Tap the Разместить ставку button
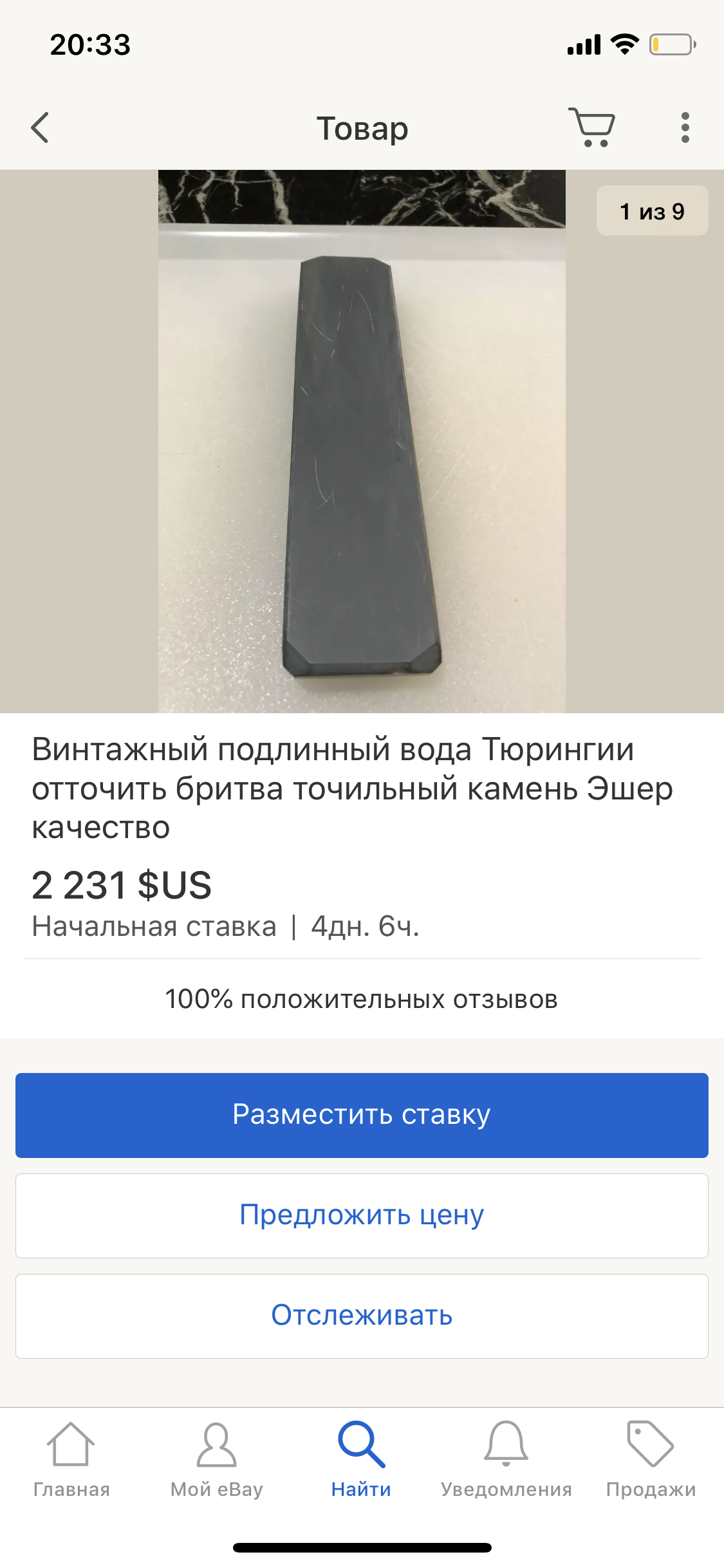This screenshot has width=724, height=1568. coord(362,1115)
